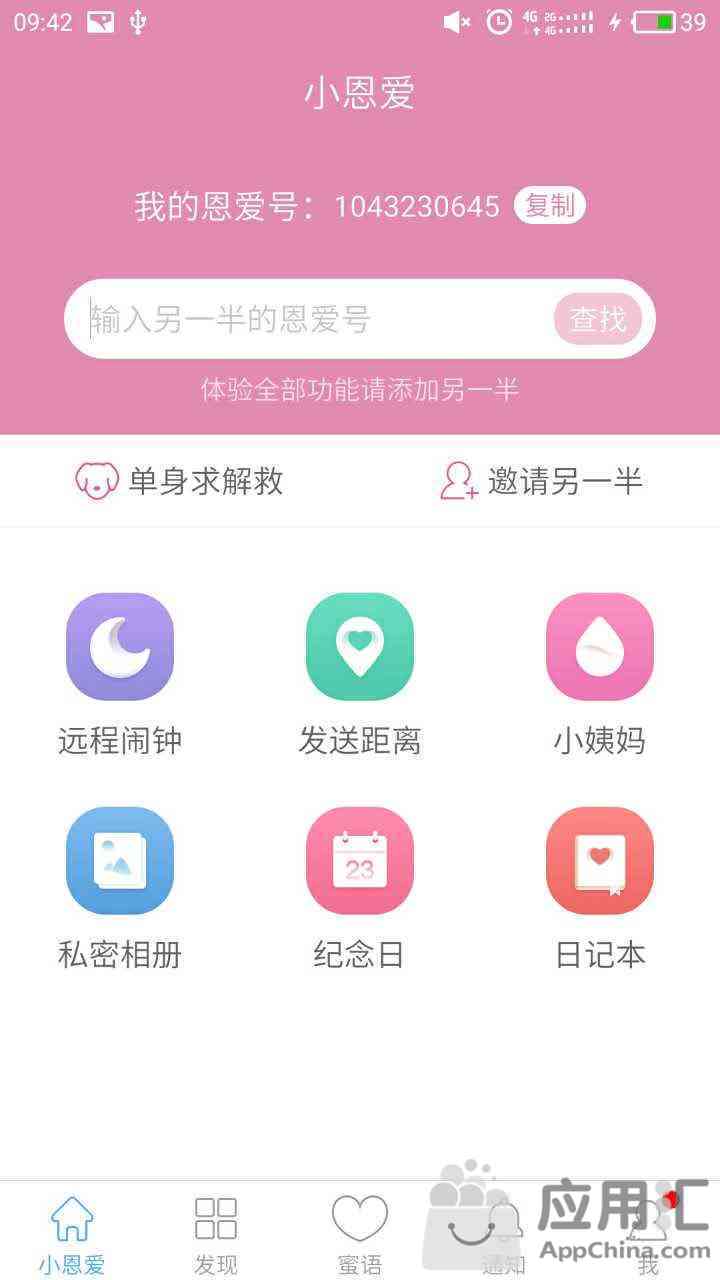Copy my 恩爱号 with 复制 button
The height and width of the screenshot is (1280, 720).
pyautogui.click(x=549, y=206)
